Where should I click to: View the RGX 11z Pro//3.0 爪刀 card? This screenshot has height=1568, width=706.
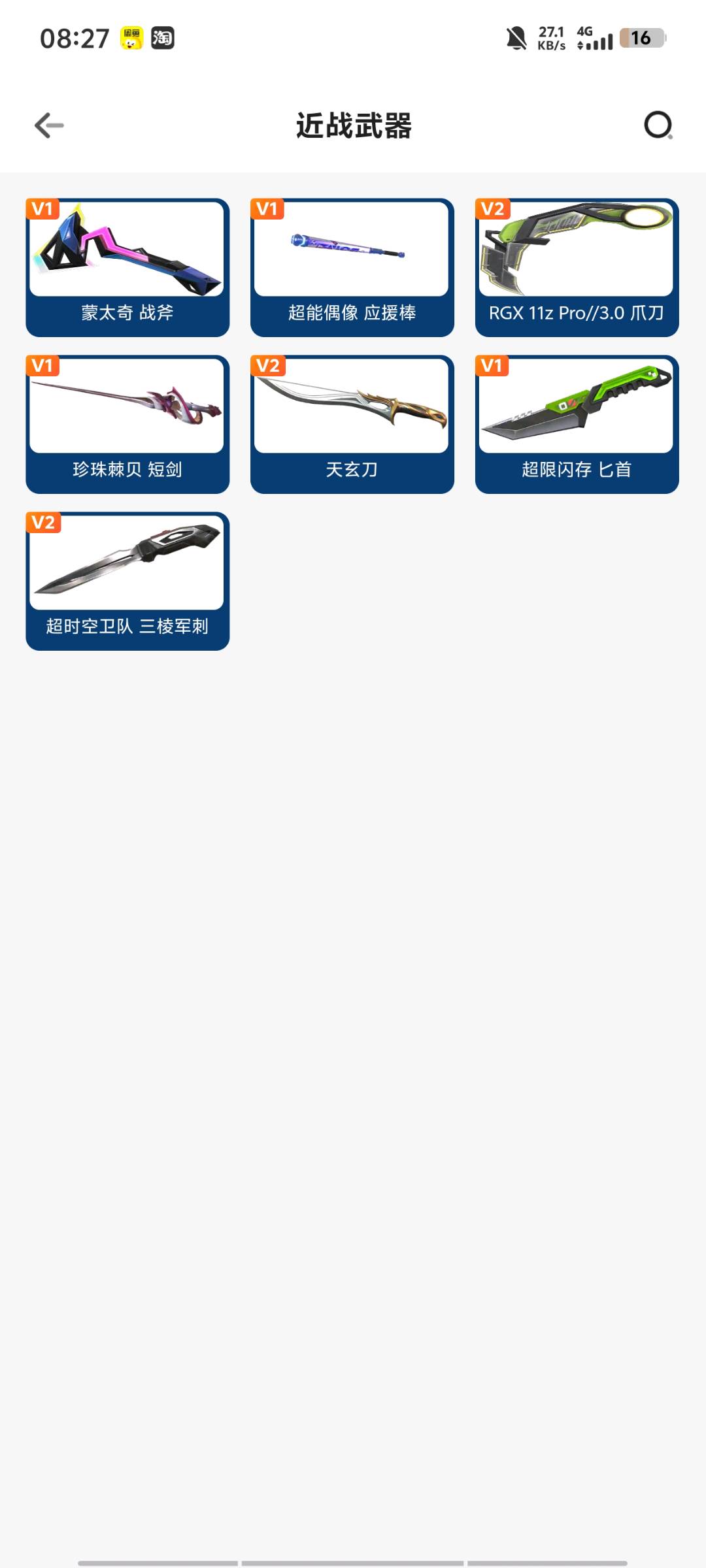577,268
